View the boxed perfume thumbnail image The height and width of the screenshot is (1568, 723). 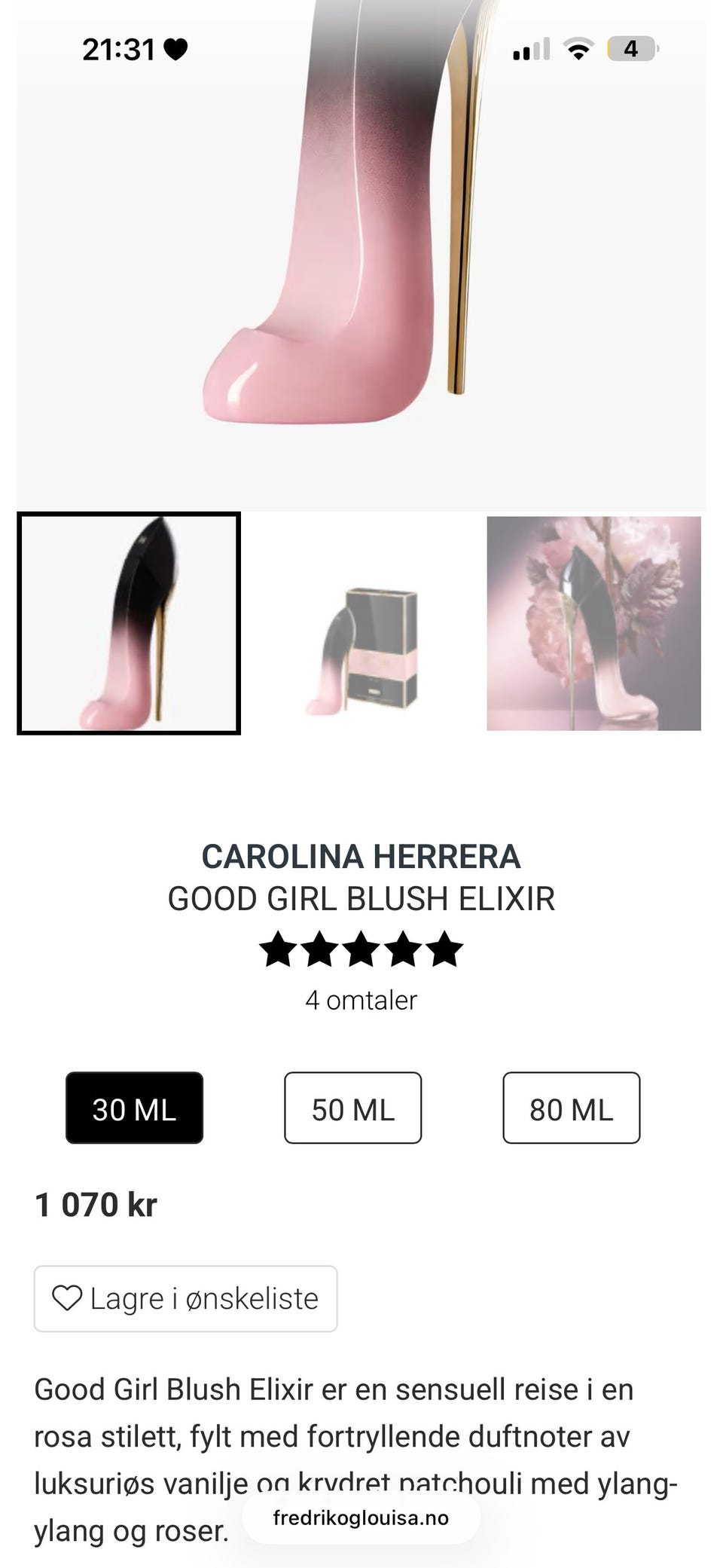point(361,623)
